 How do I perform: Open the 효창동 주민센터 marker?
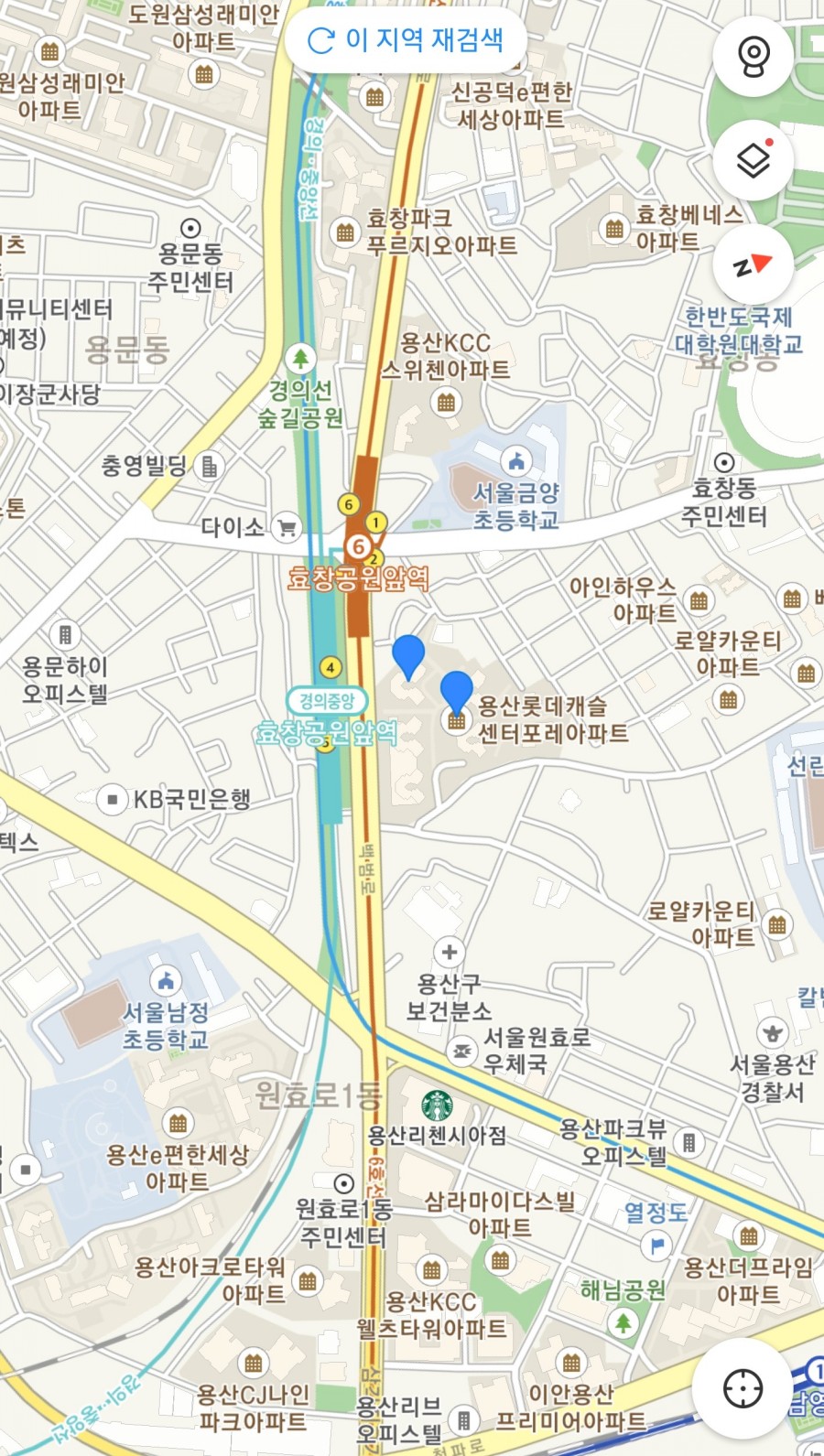(724, 462)
